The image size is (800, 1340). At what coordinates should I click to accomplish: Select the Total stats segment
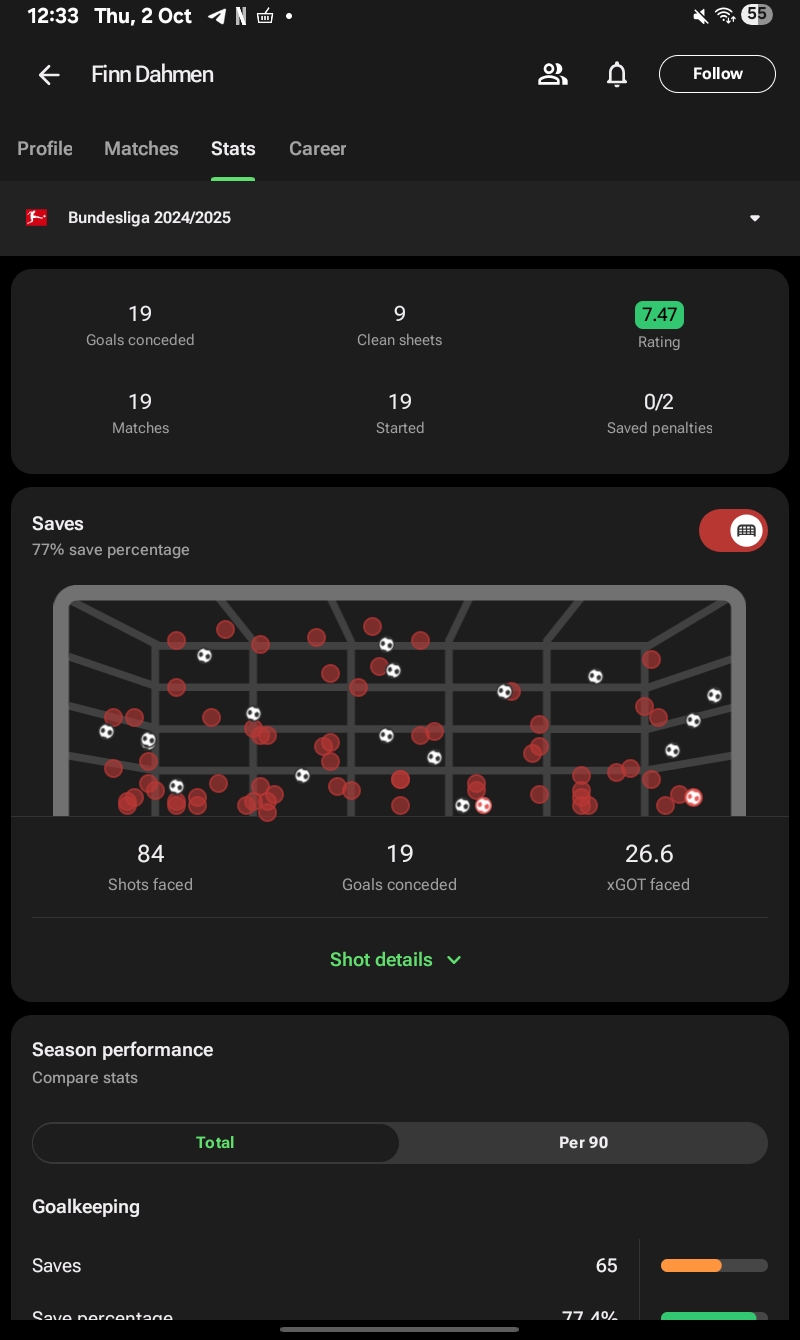(215, 1143)
